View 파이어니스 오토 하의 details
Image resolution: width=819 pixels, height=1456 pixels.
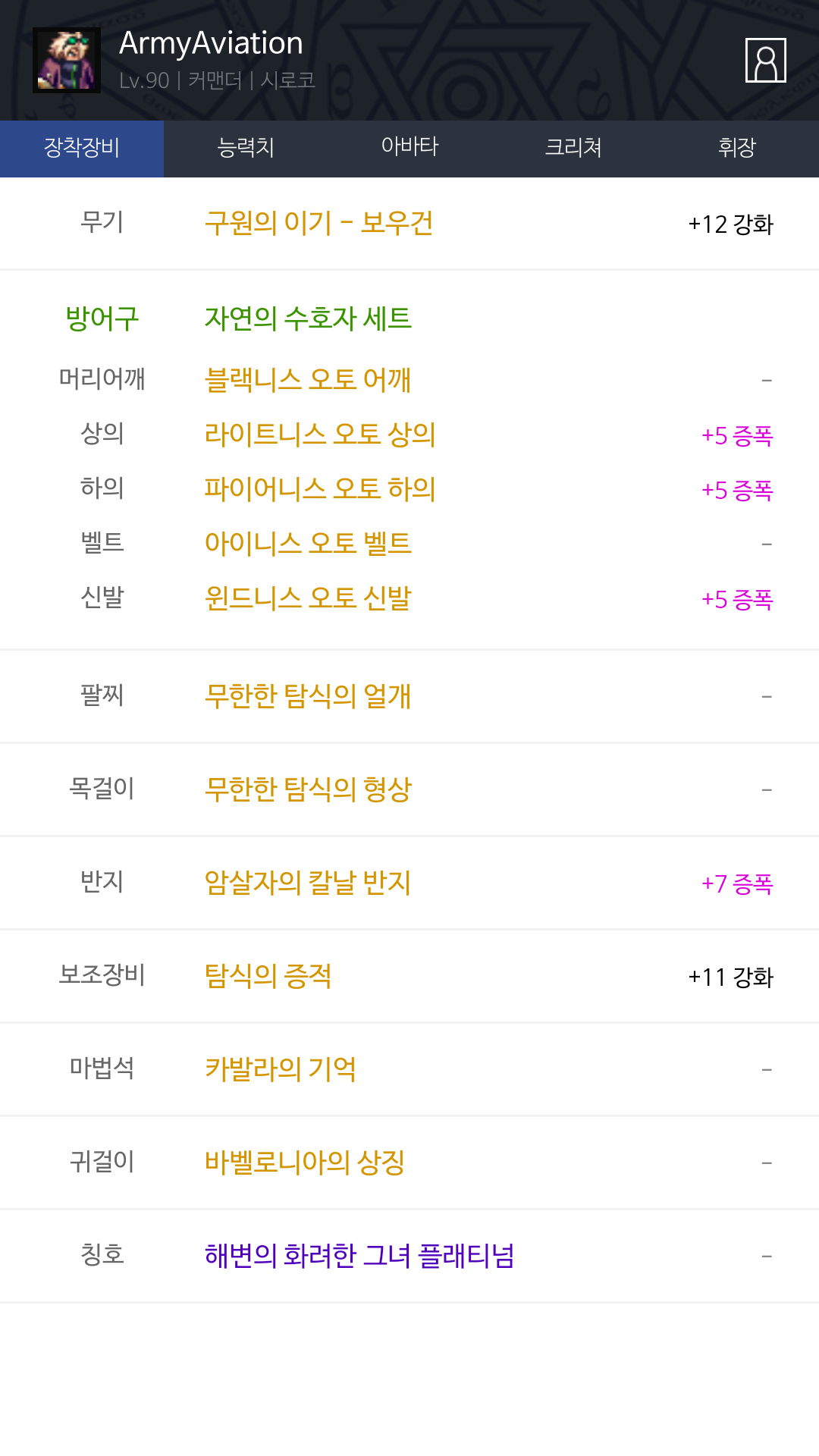tap(320, 489)
